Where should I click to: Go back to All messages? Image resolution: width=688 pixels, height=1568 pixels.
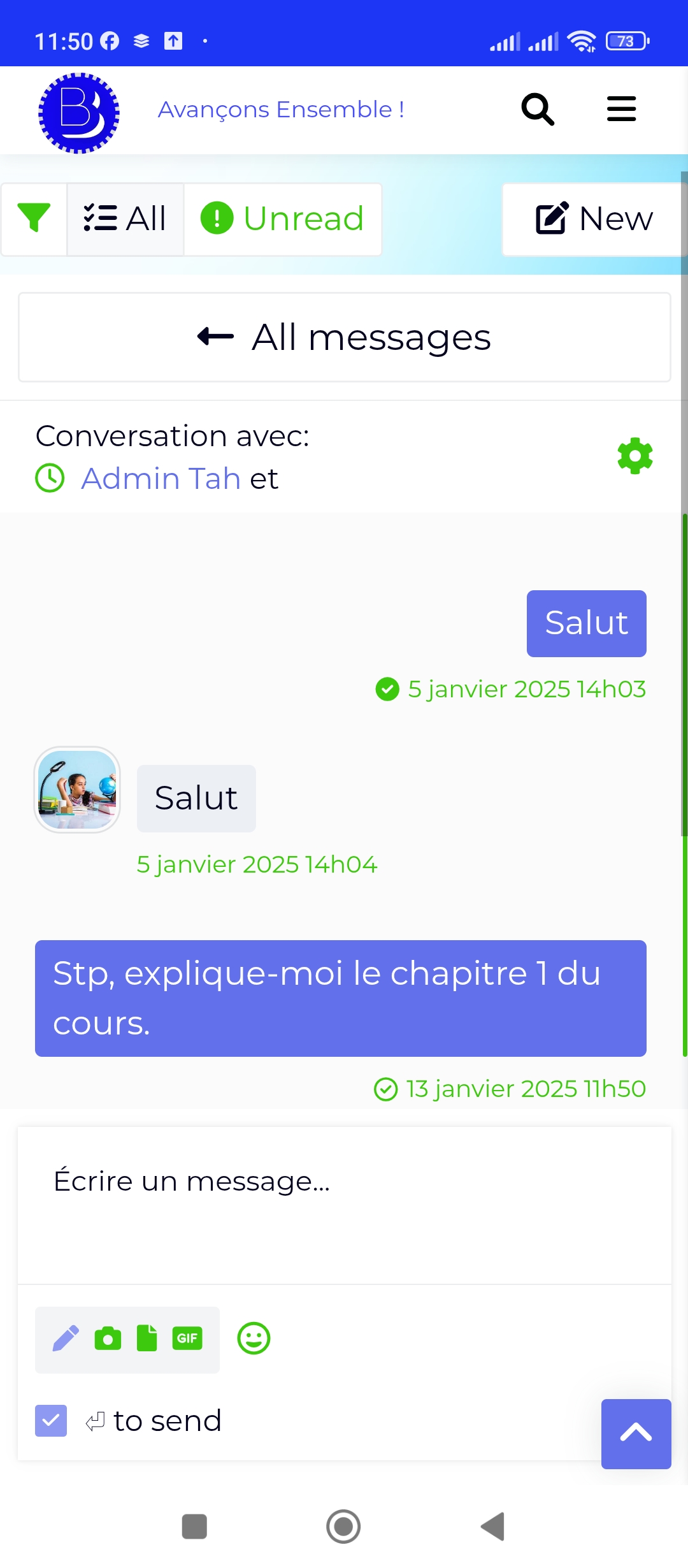coord(344,337)
